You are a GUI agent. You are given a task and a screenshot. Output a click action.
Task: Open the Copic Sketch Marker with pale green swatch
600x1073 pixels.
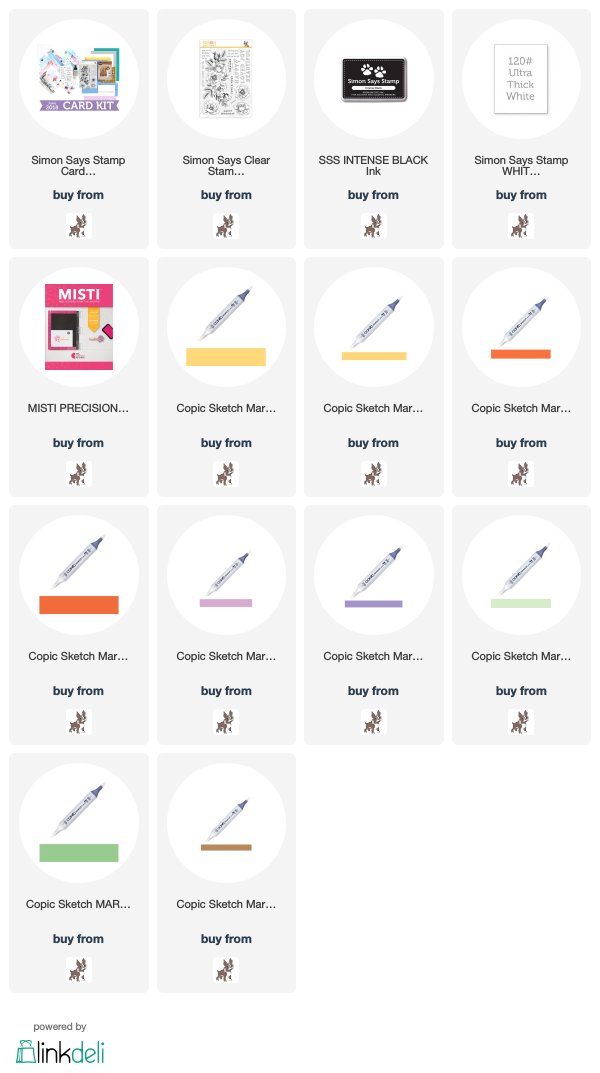(x=521, y=625)
